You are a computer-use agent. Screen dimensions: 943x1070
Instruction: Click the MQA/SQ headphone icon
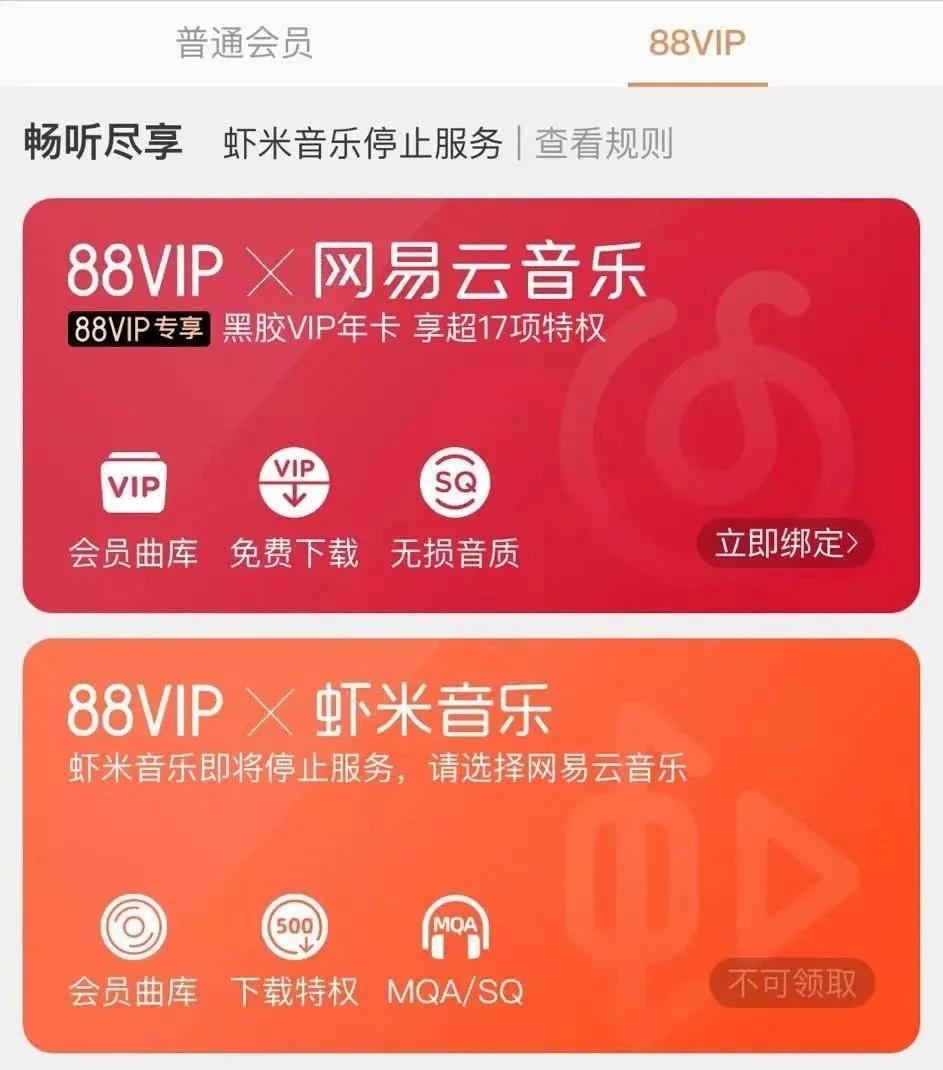point(453,928)
